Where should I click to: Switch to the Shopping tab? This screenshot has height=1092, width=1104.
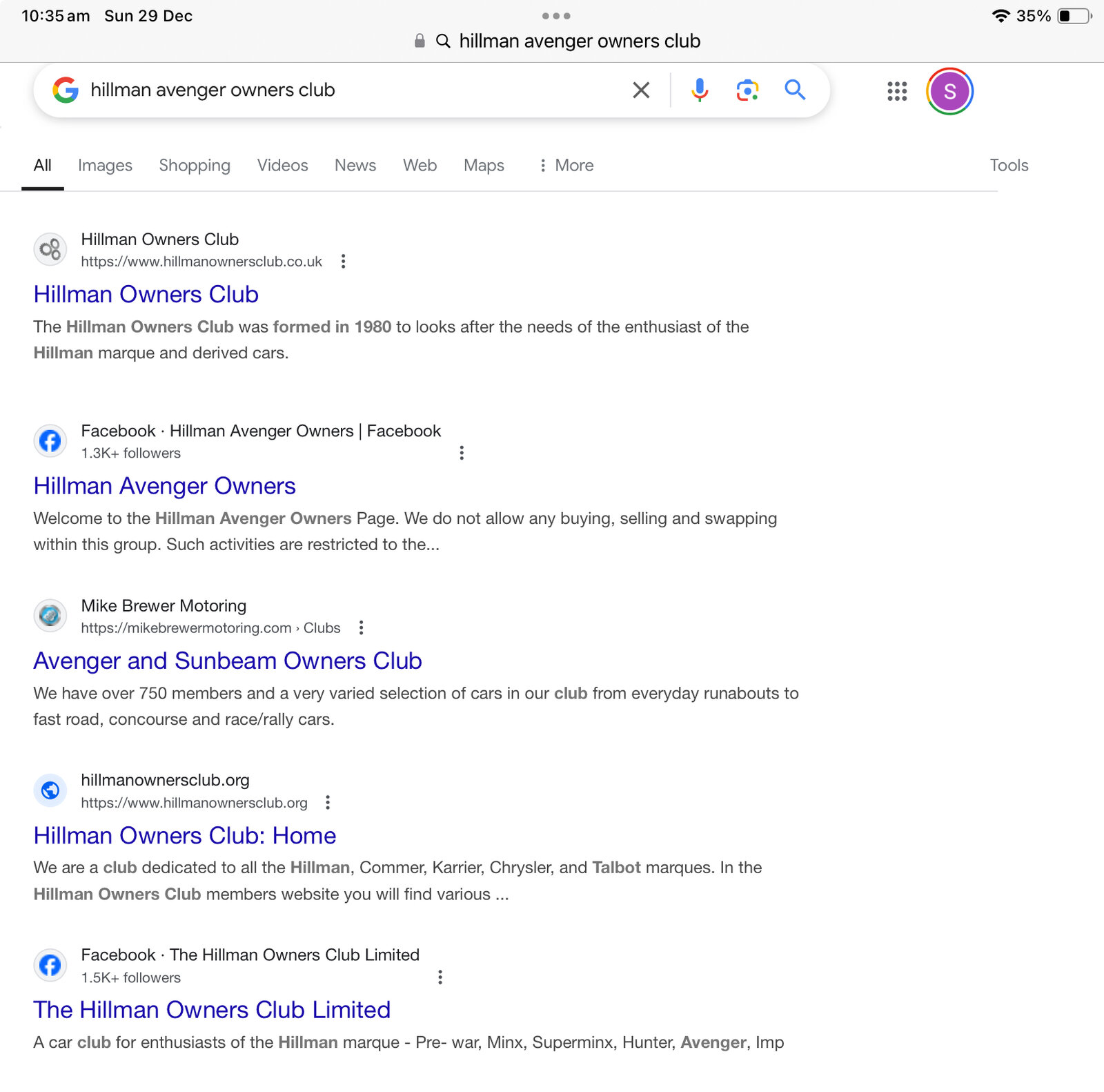tap(195, 166)
